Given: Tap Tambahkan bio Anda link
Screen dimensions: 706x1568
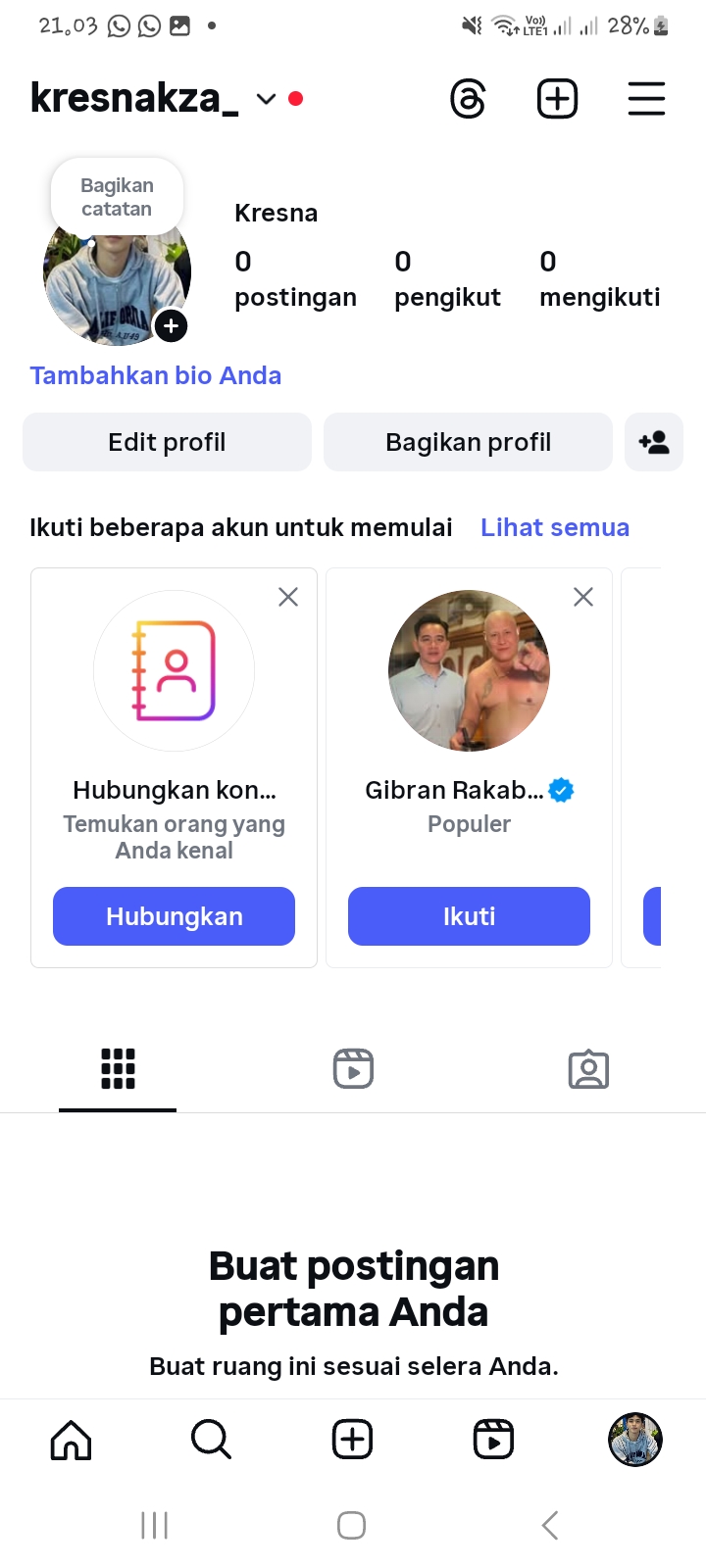Looking at the screenshot, I should (156, 375).
